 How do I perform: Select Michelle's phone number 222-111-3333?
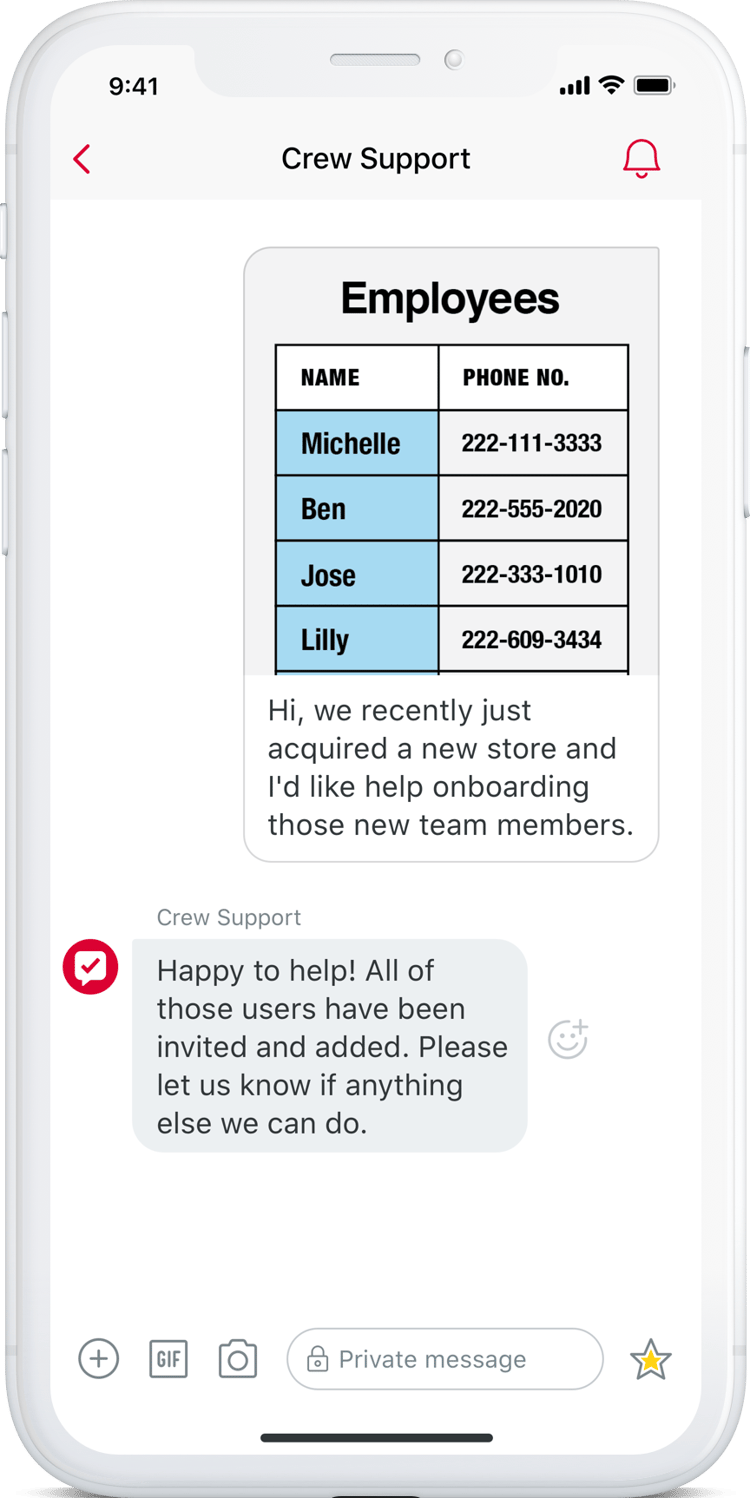(x=533, y=442)
